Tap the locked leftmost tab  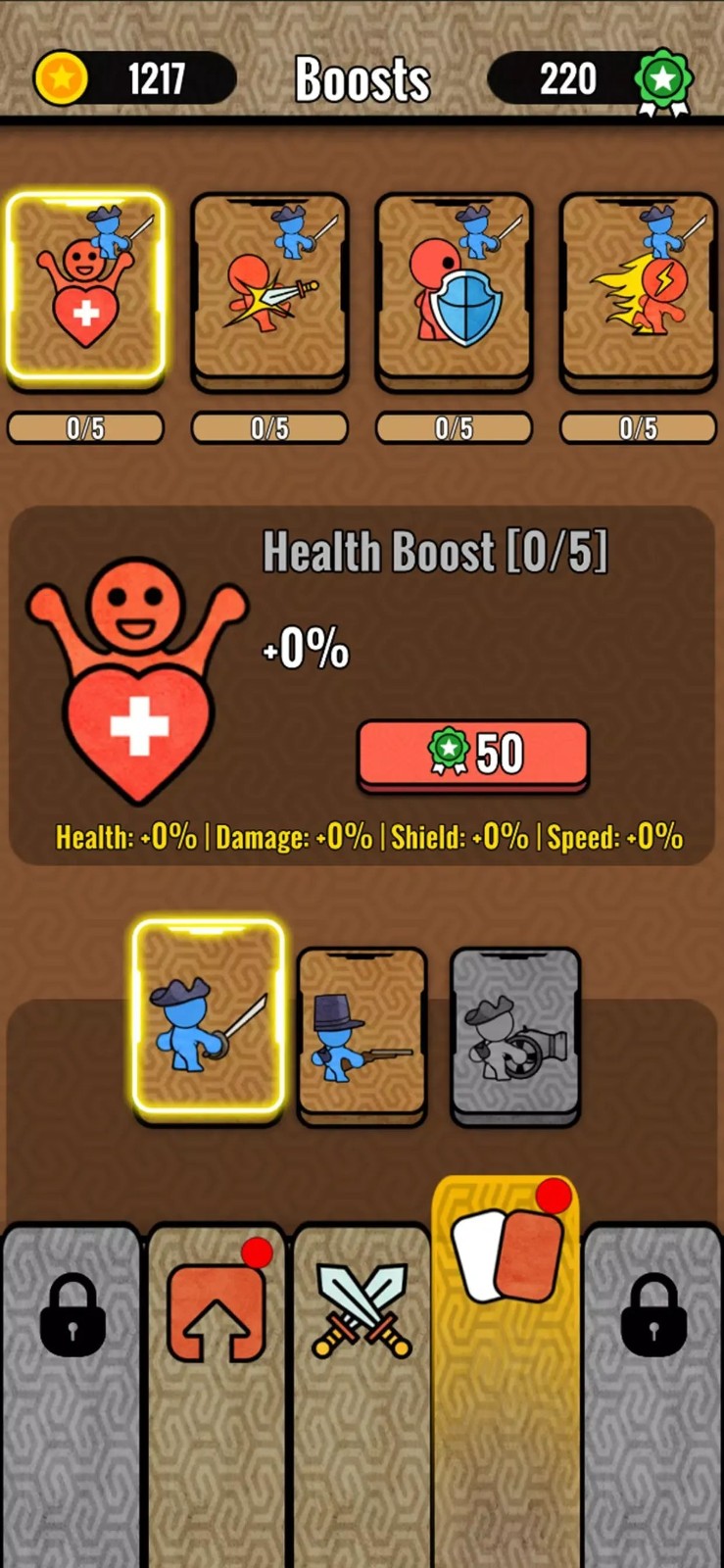tap(72, 1313)
